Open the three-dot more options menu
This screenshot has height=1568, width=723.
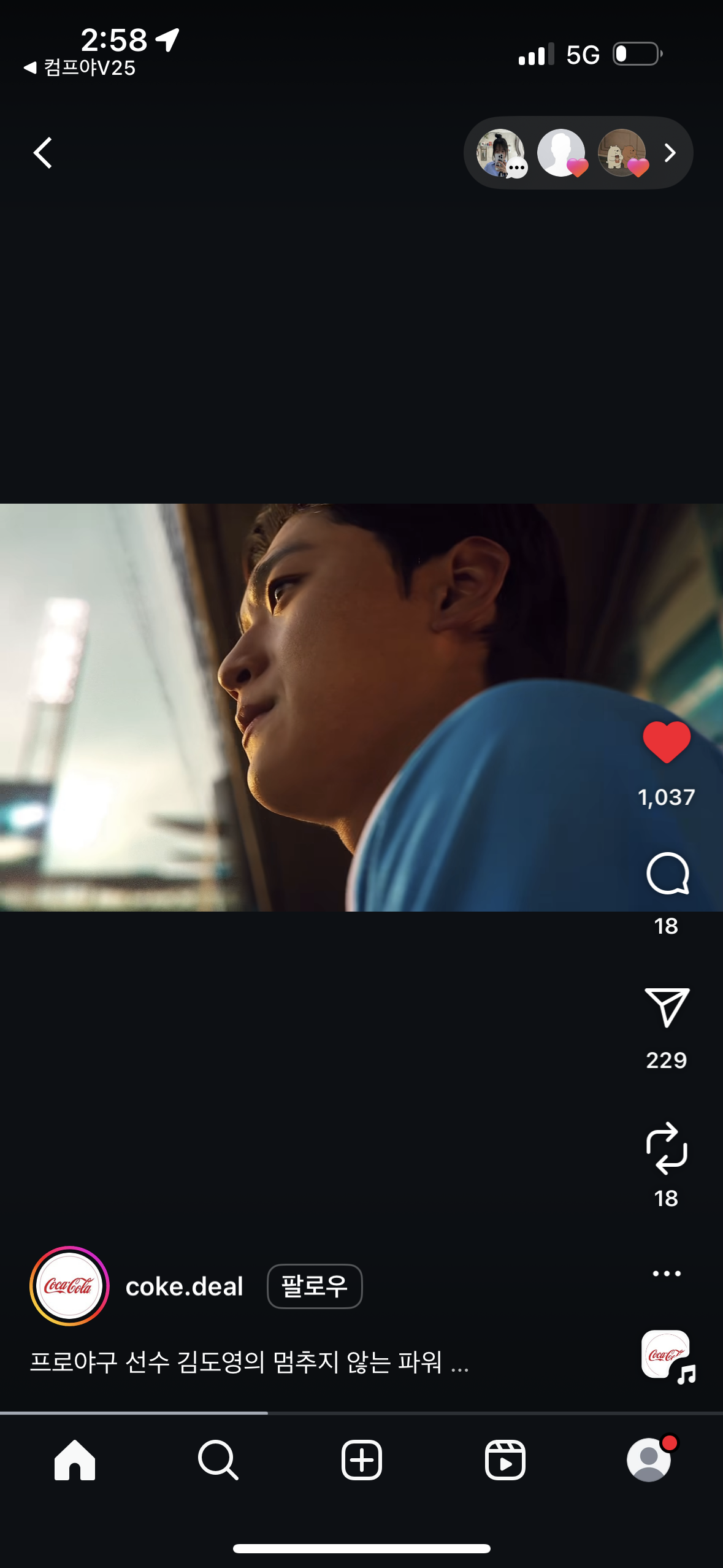click(x=667, y=1274)
